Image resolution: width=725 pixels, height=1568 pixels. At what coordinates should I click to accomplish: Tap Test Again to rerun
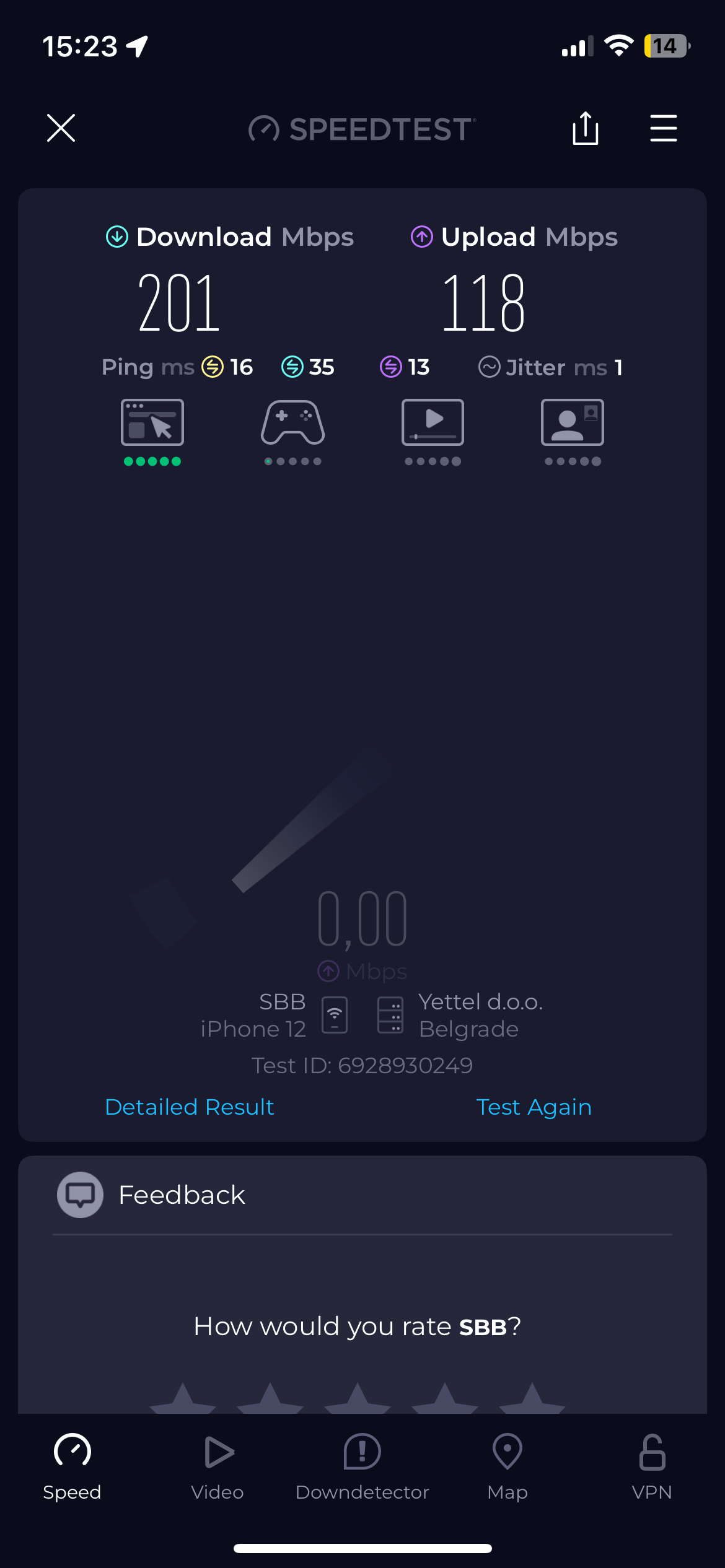[534, 1107]
